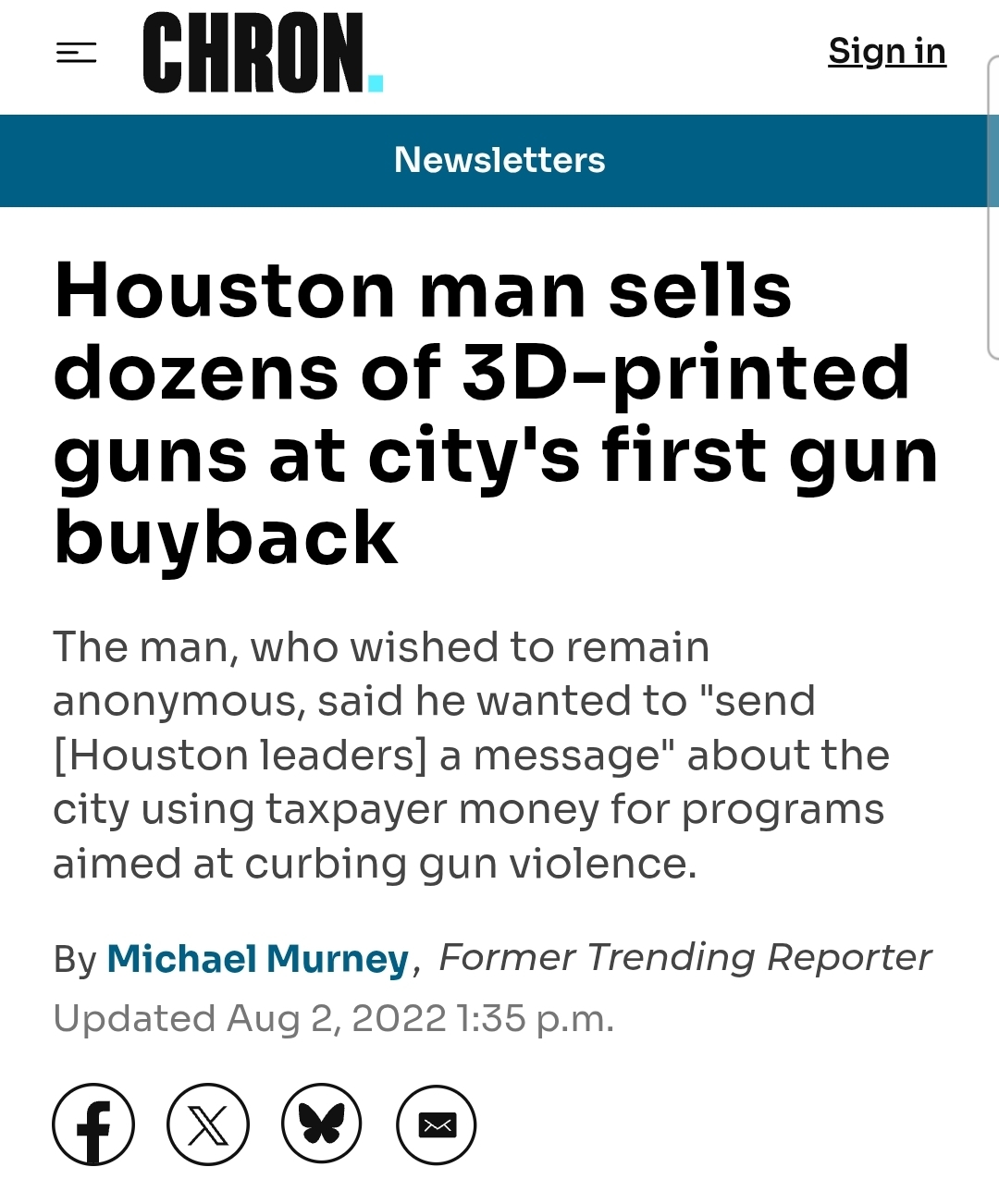
Task: View author Michael Murney's profile
Action: [258, 959]
